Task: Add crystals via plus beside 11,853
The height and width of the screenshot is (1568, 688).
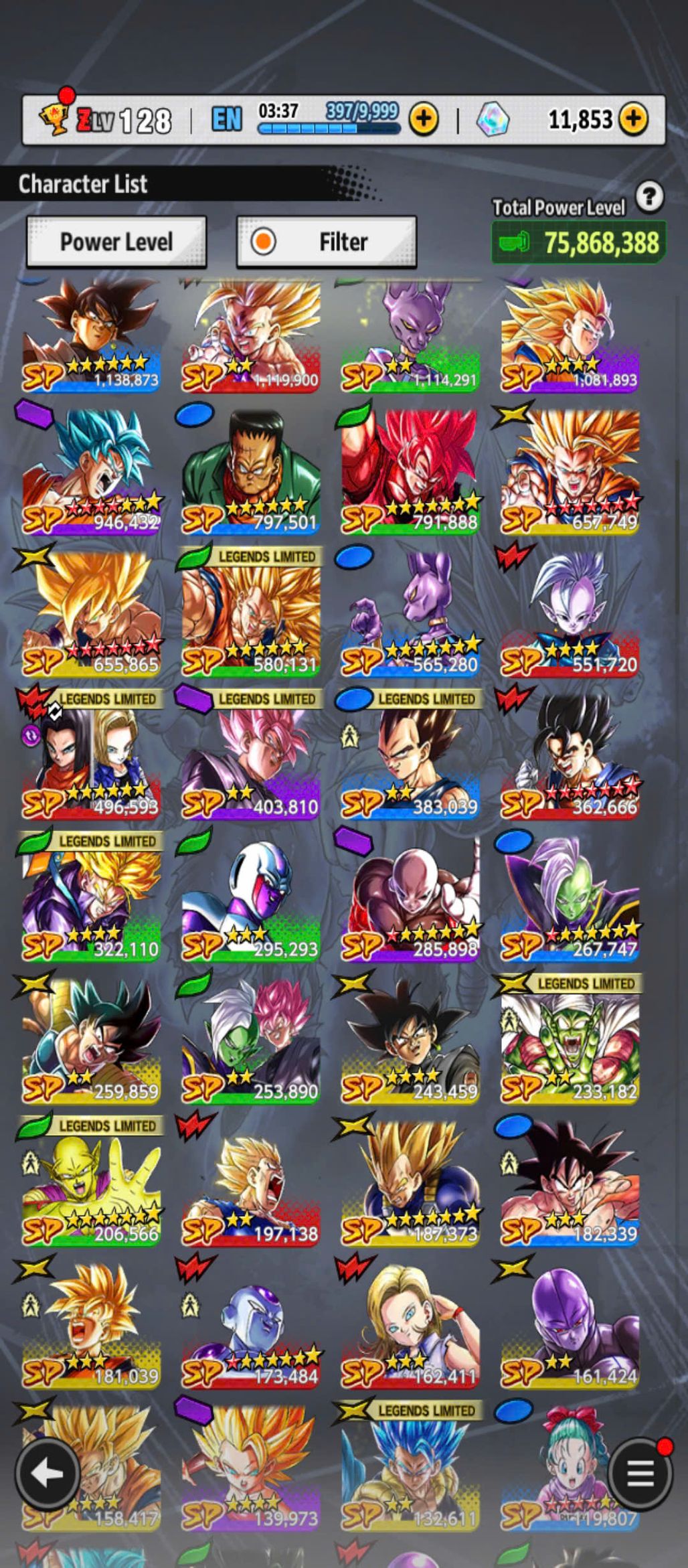Action: coord(633,119)
